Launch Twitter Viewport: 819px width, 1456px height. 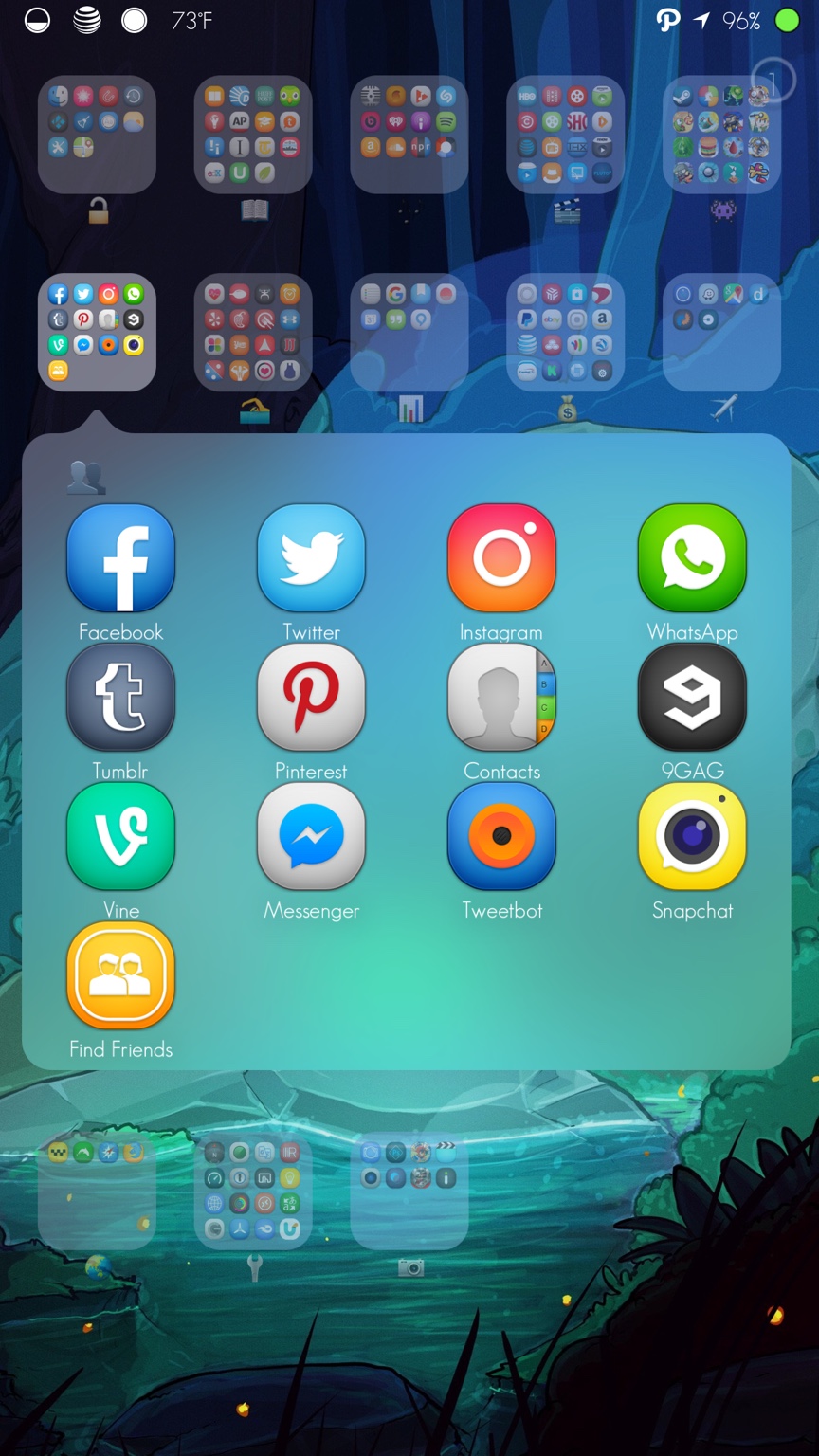tap(311, 558)
